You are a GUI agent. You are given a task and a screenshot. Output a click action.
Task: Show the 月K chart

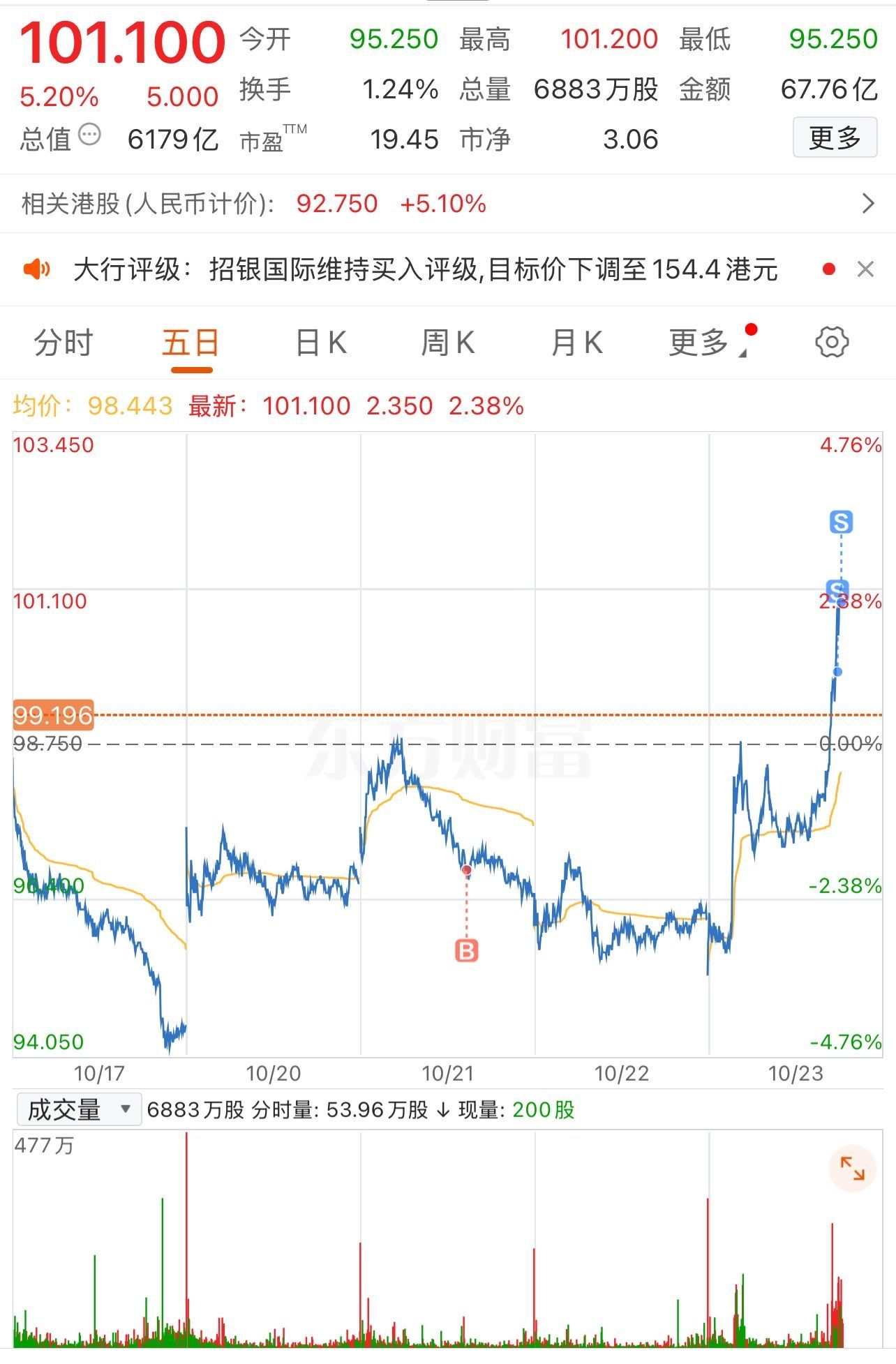click(576, 343)
